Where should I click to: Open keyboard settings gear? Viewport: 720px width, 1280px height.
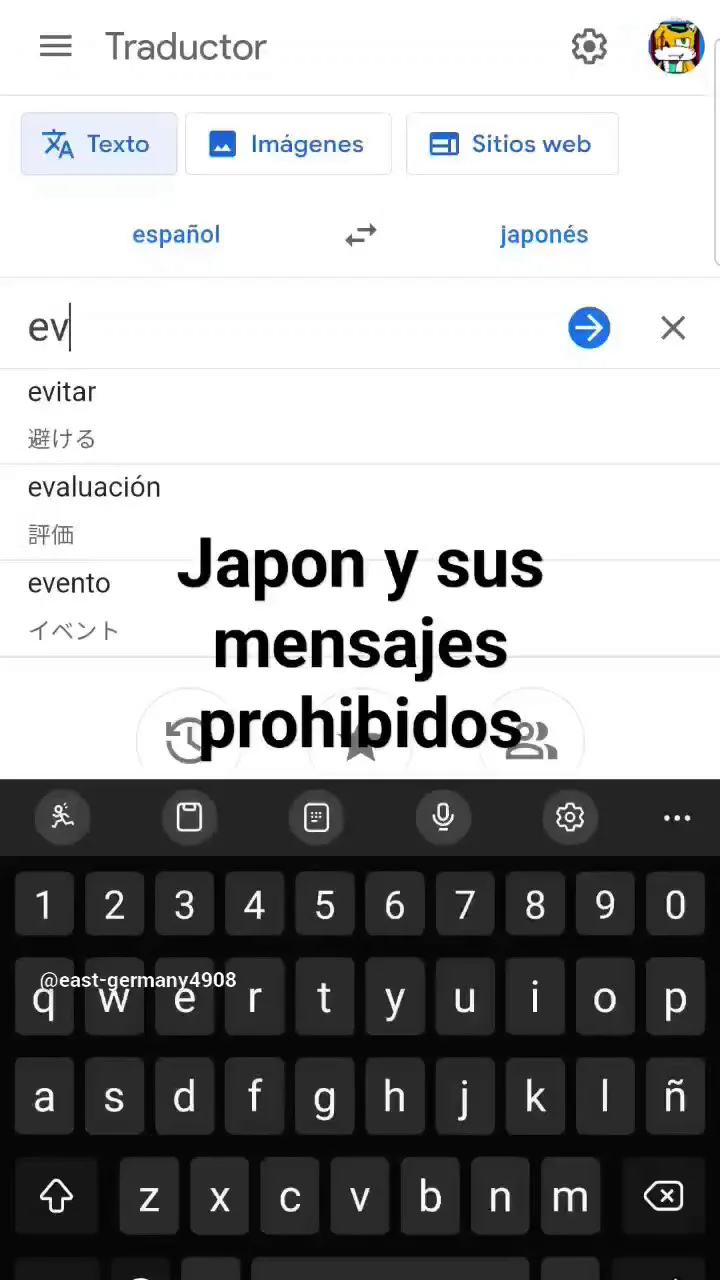569,817
